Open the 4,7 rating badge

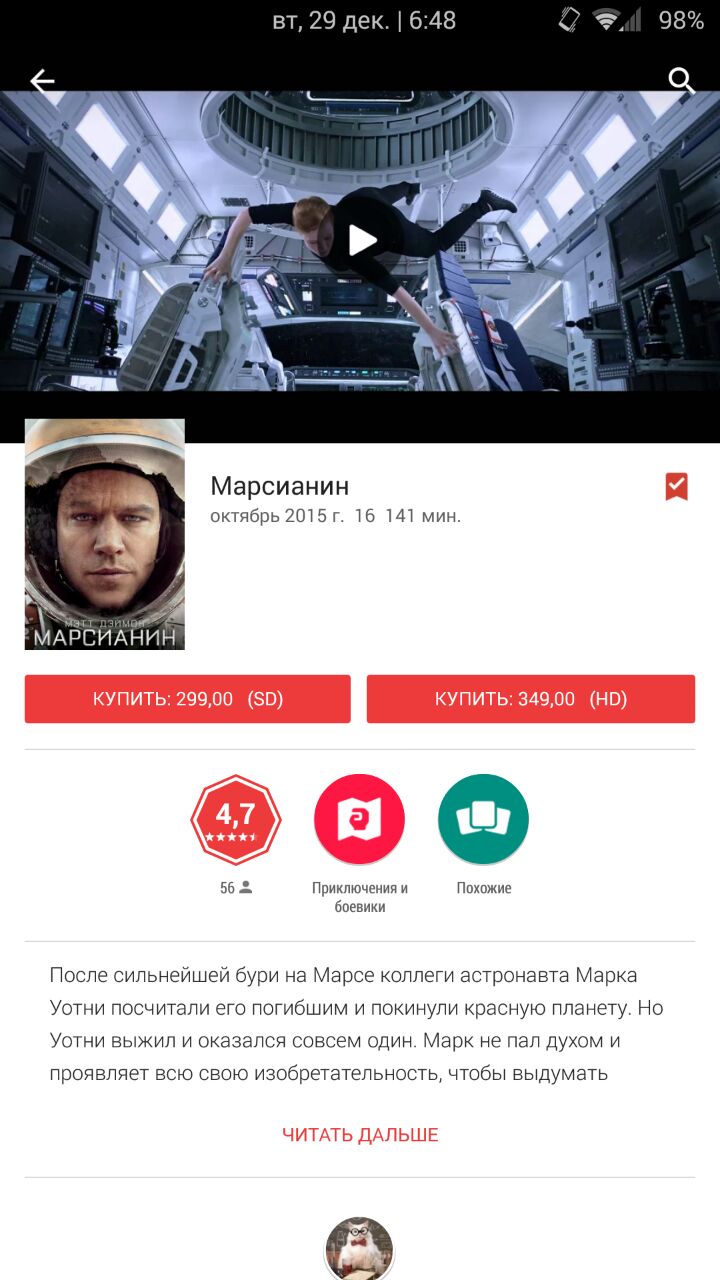coord(236,820)
